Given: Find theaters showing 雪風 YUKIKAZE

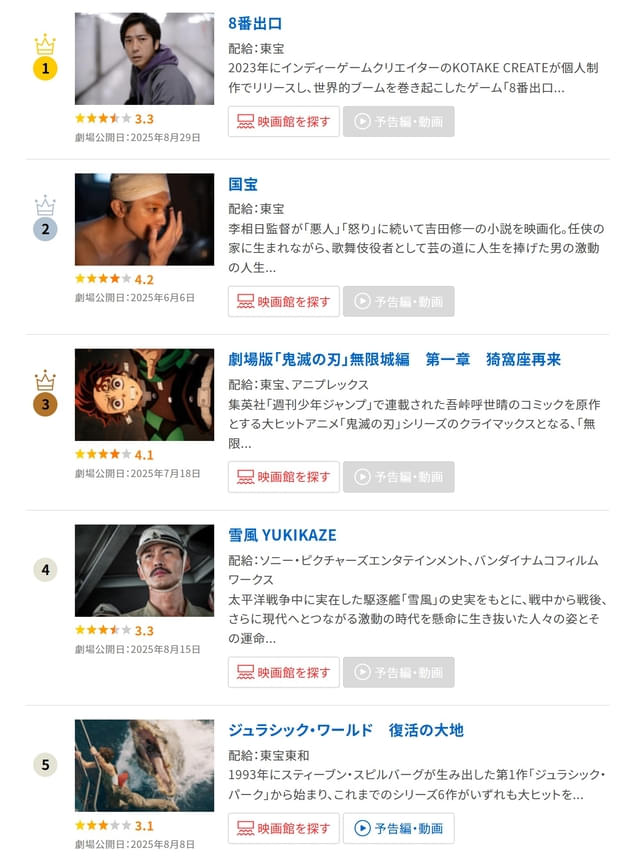Looking at the screenshot, I should point(284,672).
